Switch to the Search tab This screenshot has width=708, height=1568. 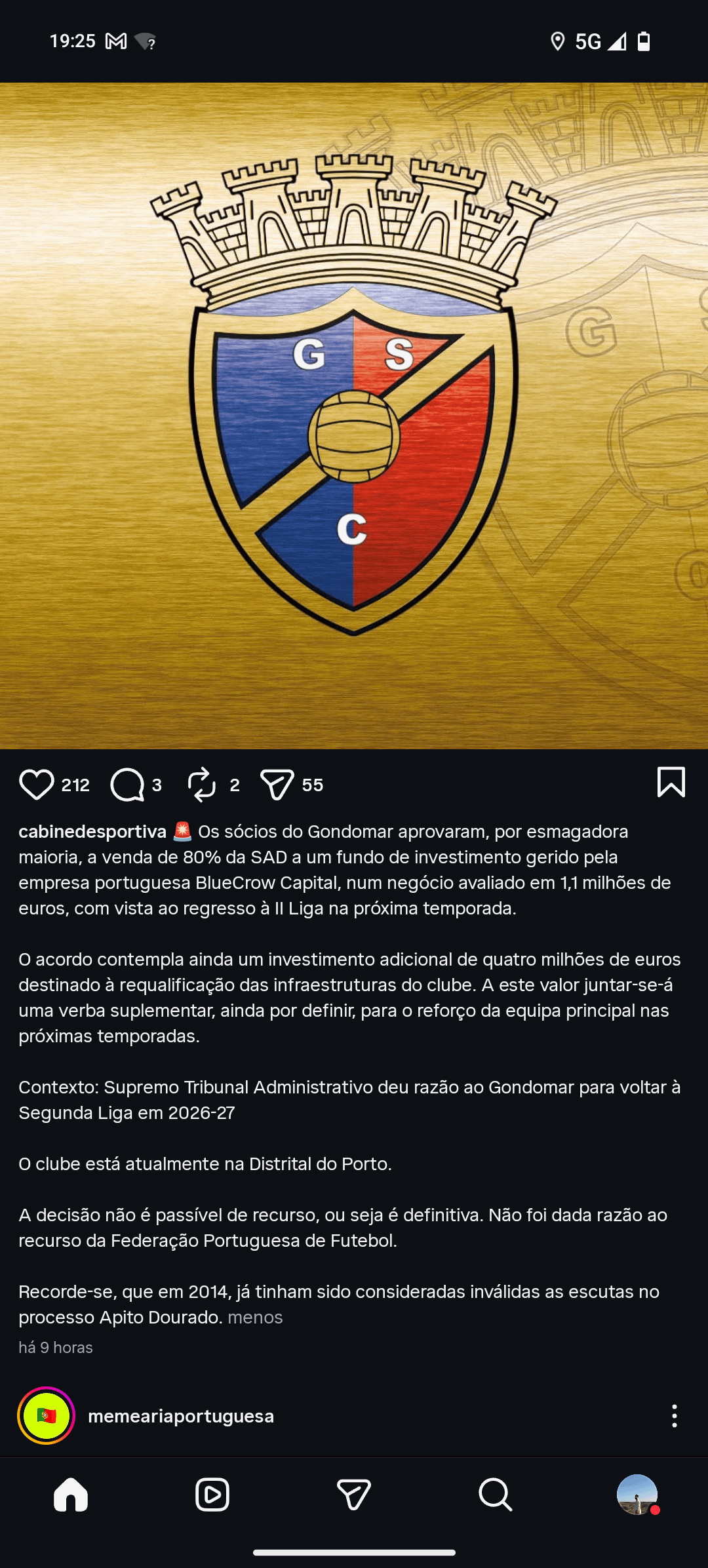[496, 1495]
